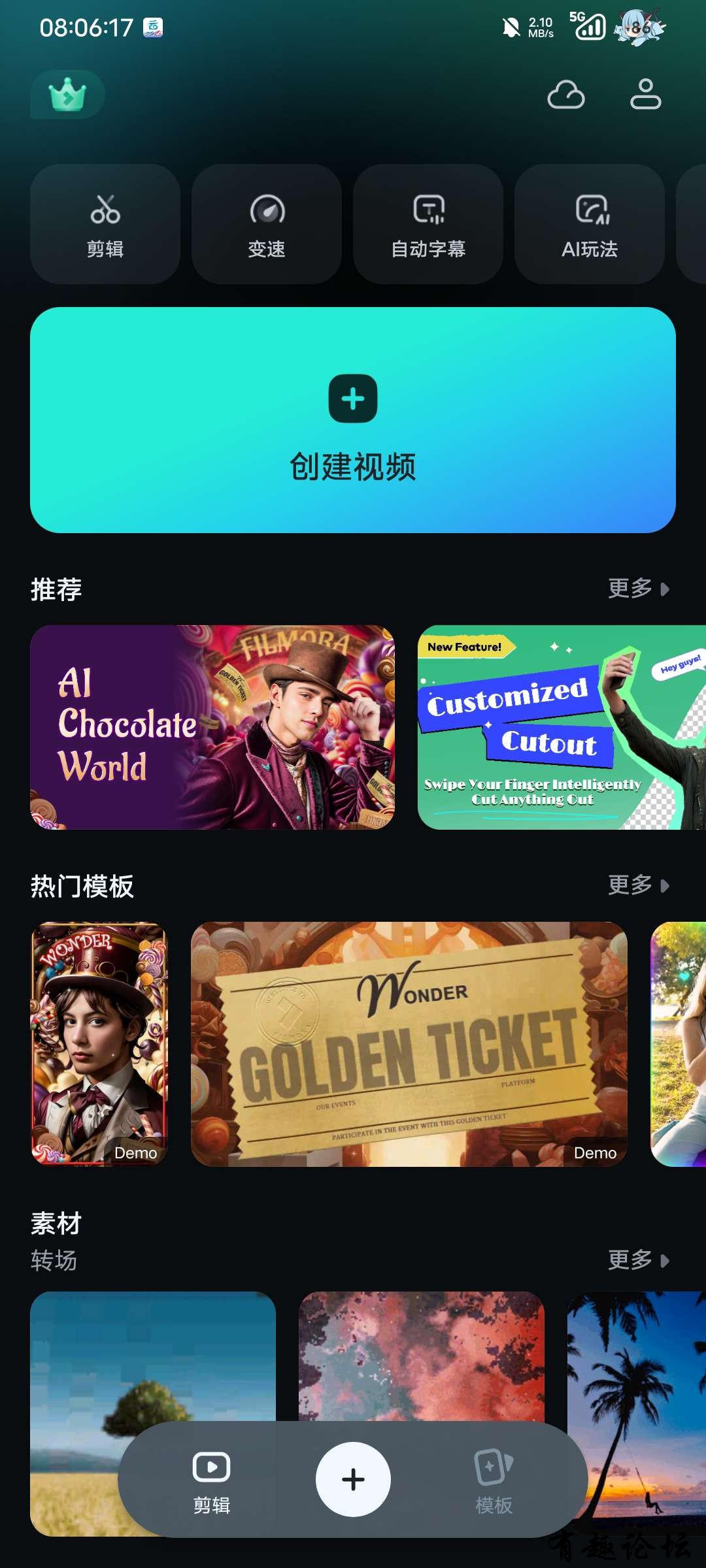Show 更多 in the 推荐 section
Viewport: 706px width, 1568px height.
638,589
